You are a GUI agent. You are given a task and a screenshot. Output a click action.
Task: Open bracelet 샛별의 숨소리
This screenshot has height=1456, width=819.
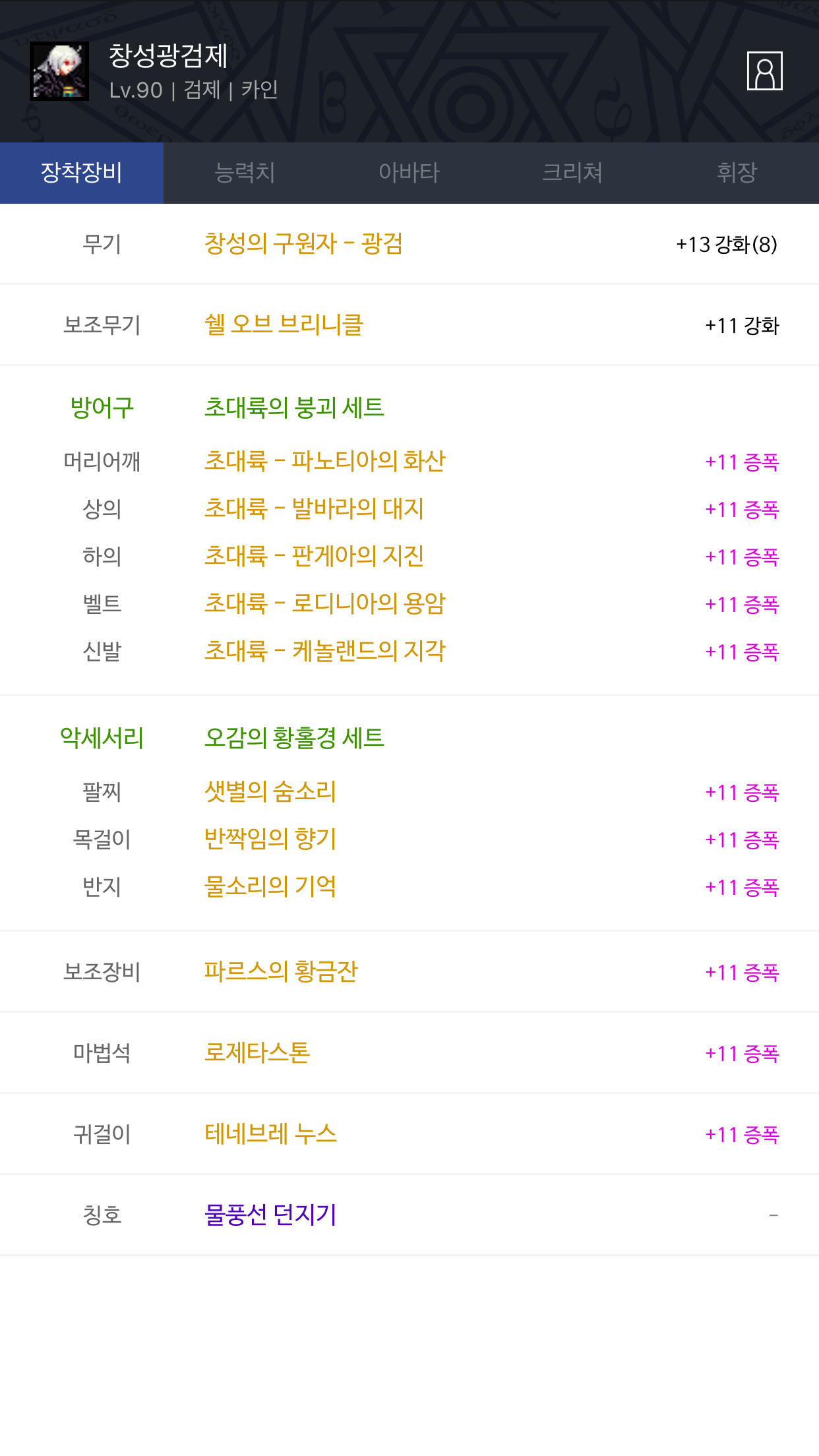point(270,792)
